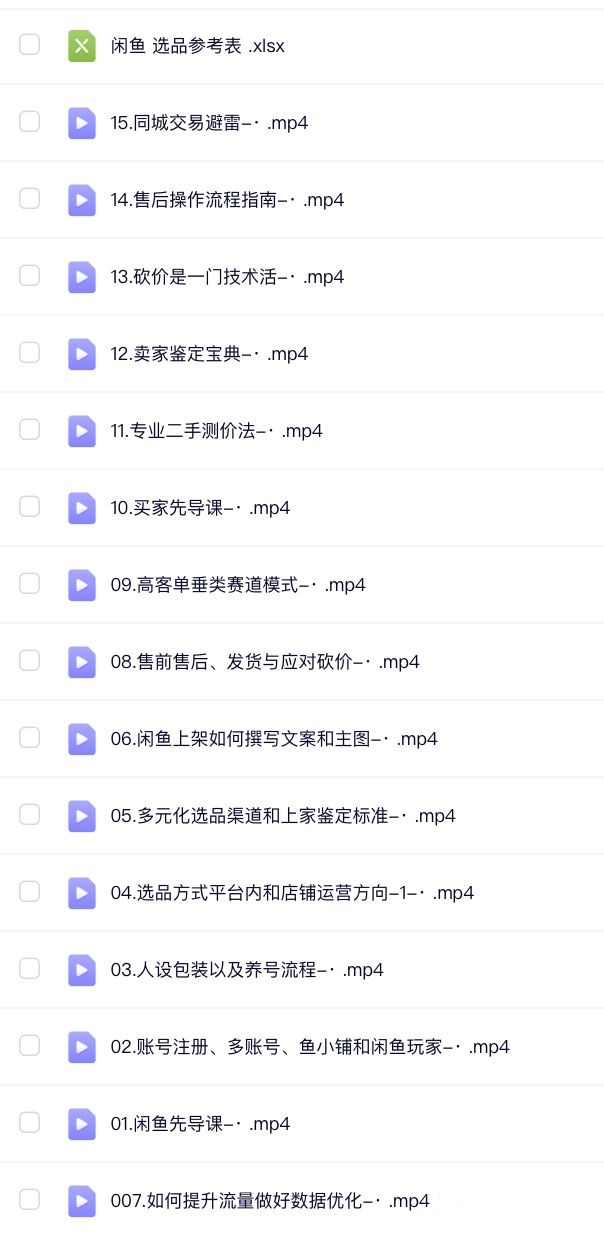604x1244 pixels.
Task: Open 11.专业二手测价法 video
Action: [x=216, y=431]
